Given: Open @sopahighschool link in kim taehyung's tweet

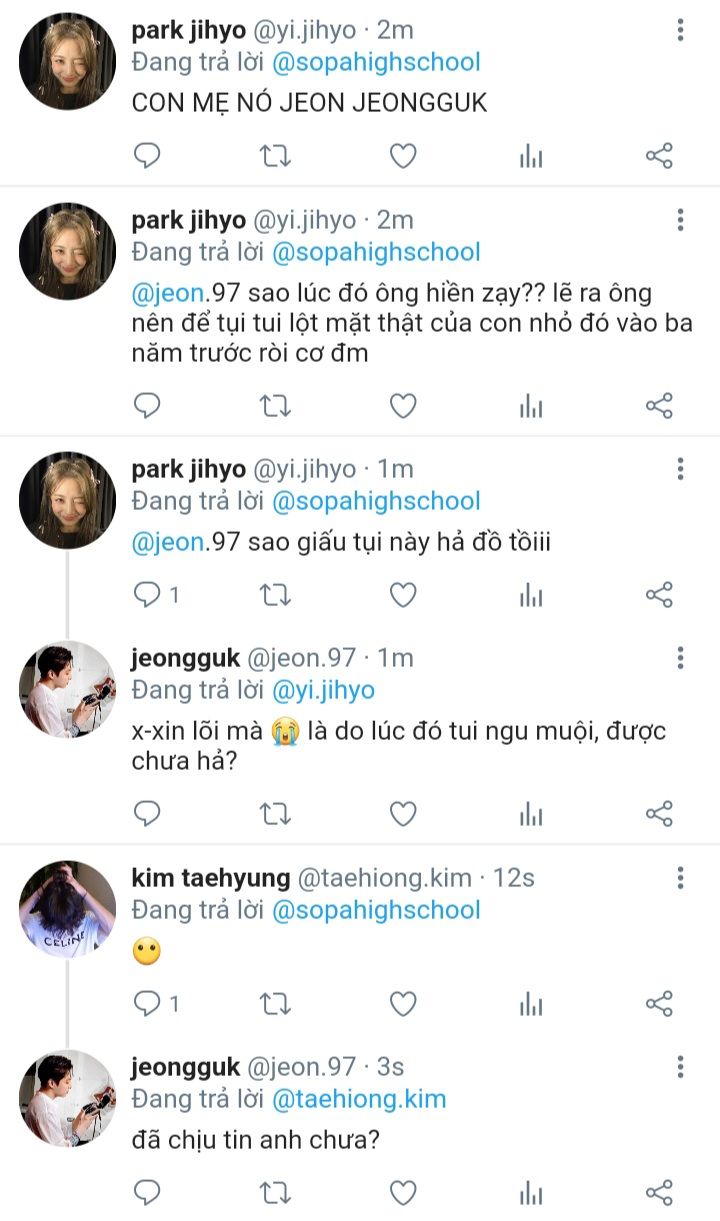Looking at the screenshot, I should 377,910.
